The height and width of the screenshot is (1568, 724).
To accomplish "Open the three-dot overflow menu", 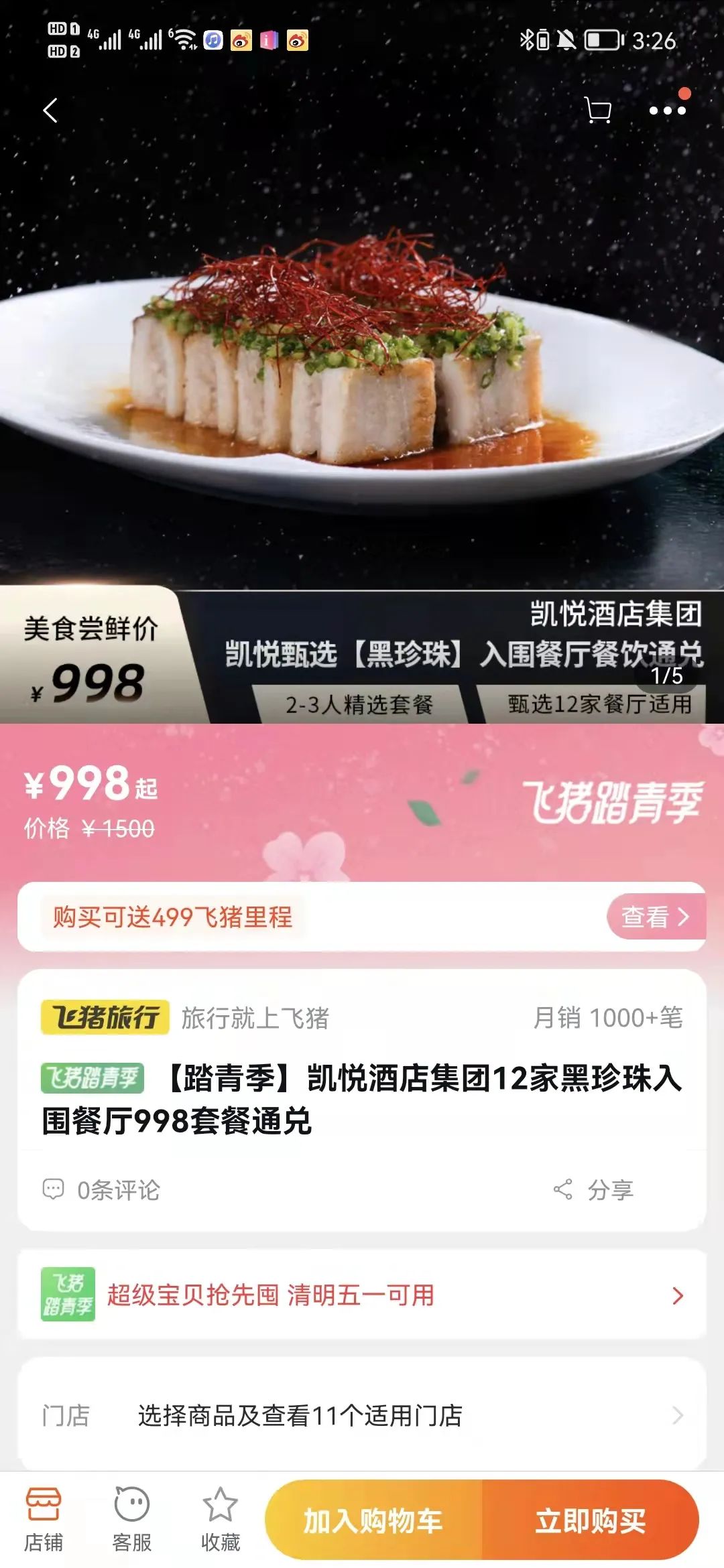I will pyautogui.click(x=667, y=111).
